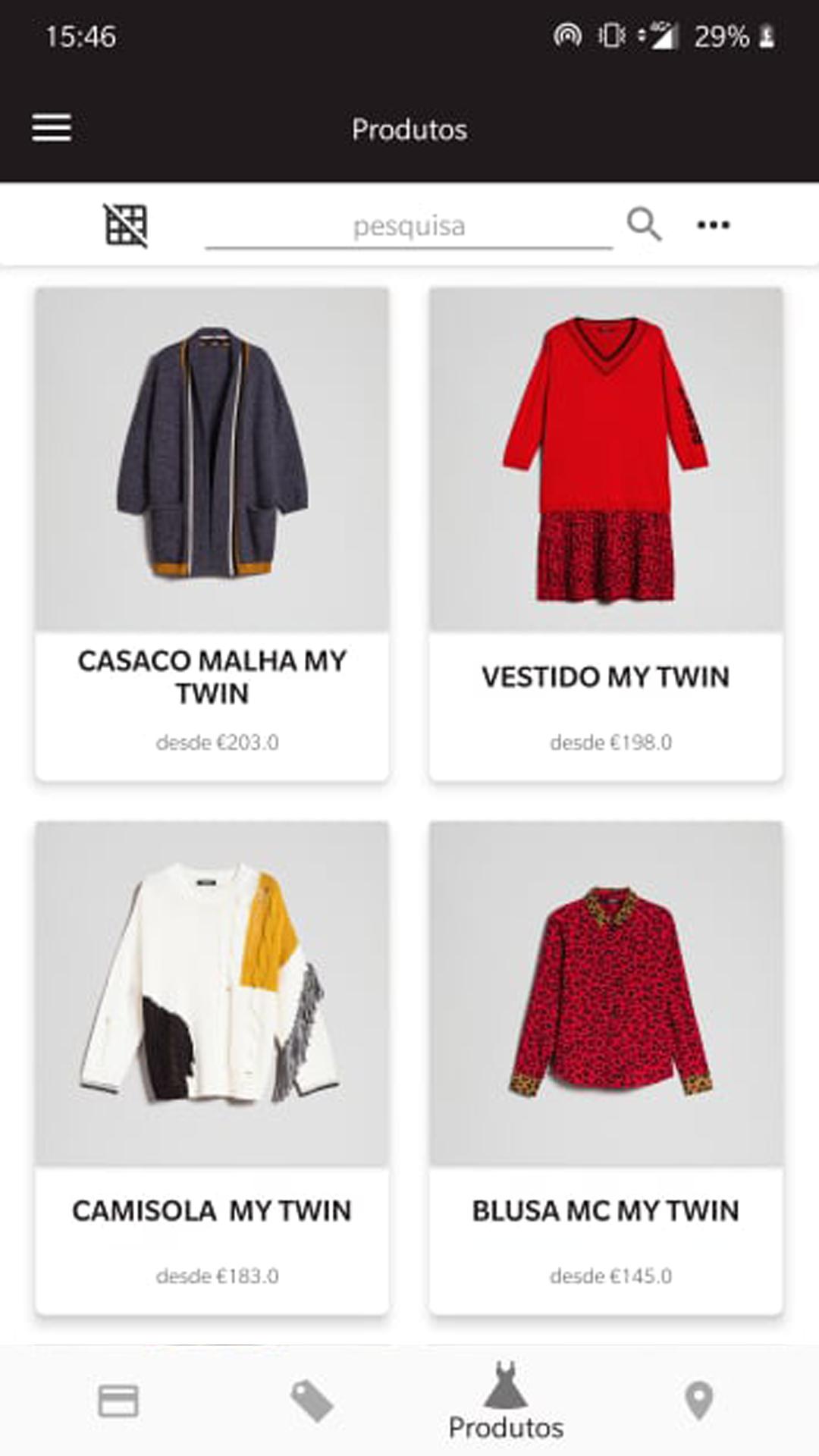View the Vestido My Twin product card

[x=606, y=534]
